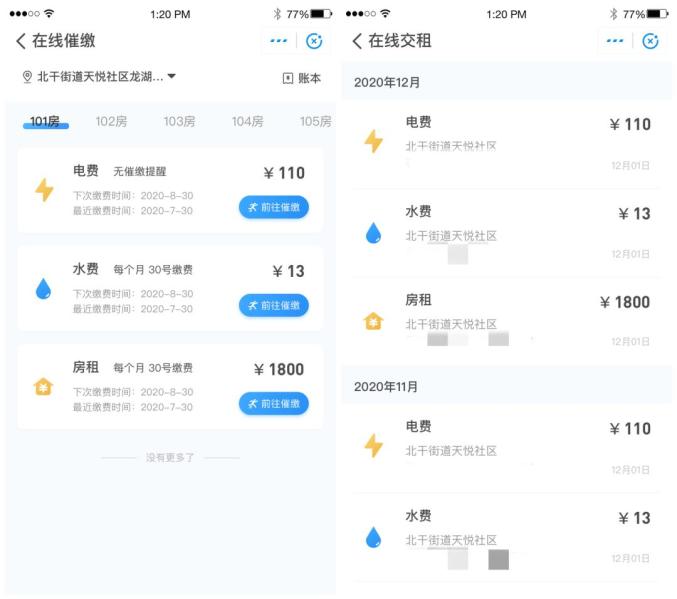This screenshot has width=677, height=599.
Task: Open the December 2020 电费 ¥110 record
Action: (507, 144)
